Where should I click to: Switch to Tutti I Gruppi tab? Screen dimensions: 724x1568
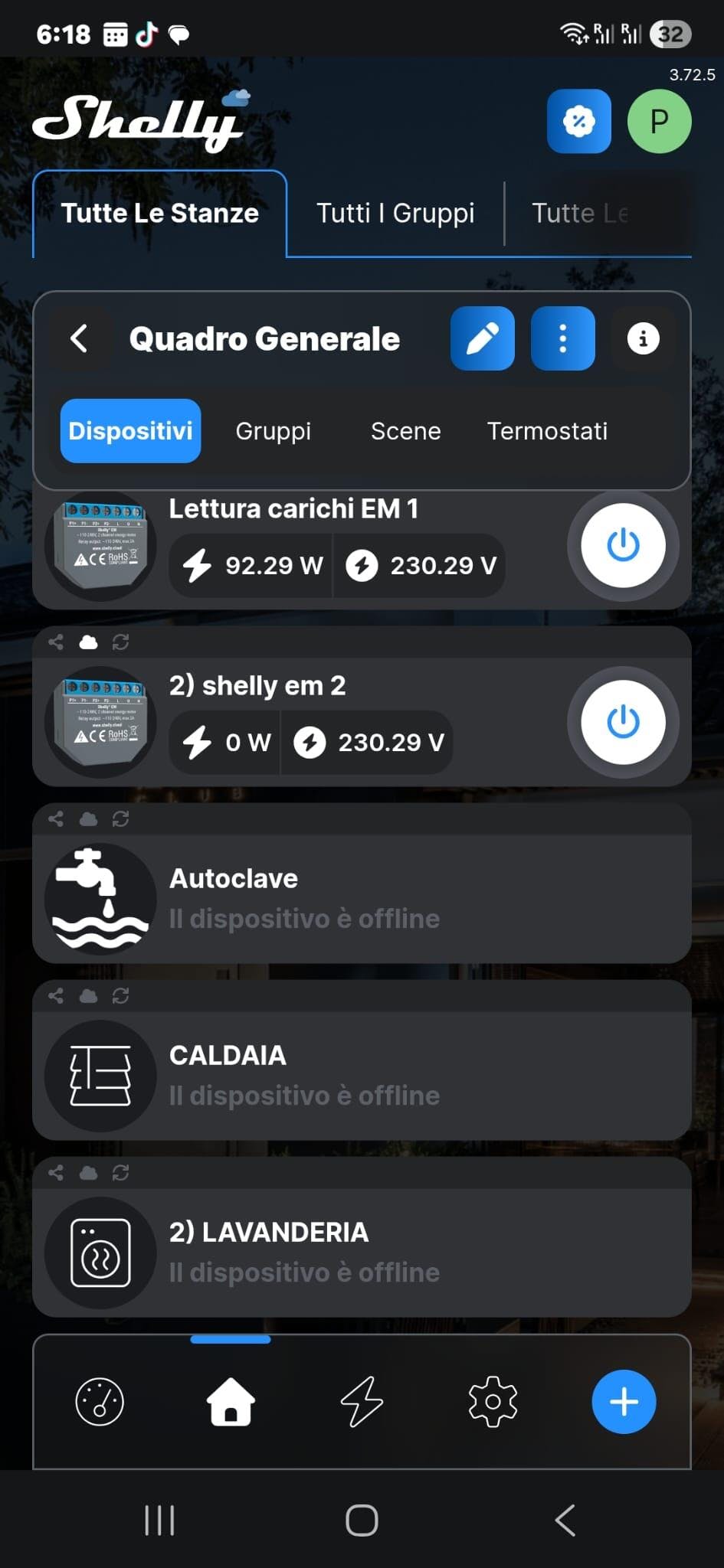click(x=395, y=213)
